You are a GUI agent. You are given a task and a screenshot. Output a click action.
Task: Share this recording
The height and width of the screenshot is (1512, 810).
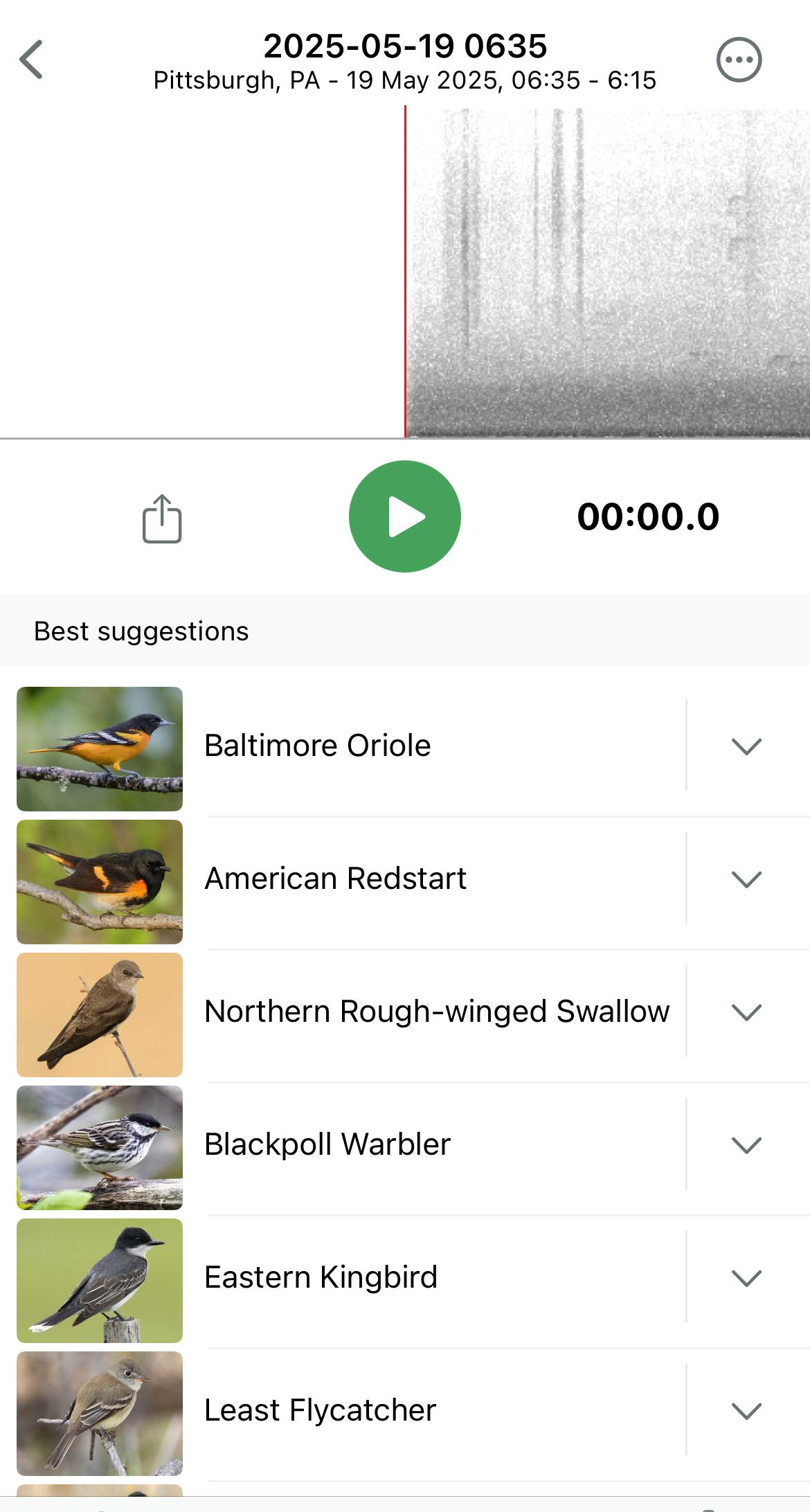pos(162,519)
